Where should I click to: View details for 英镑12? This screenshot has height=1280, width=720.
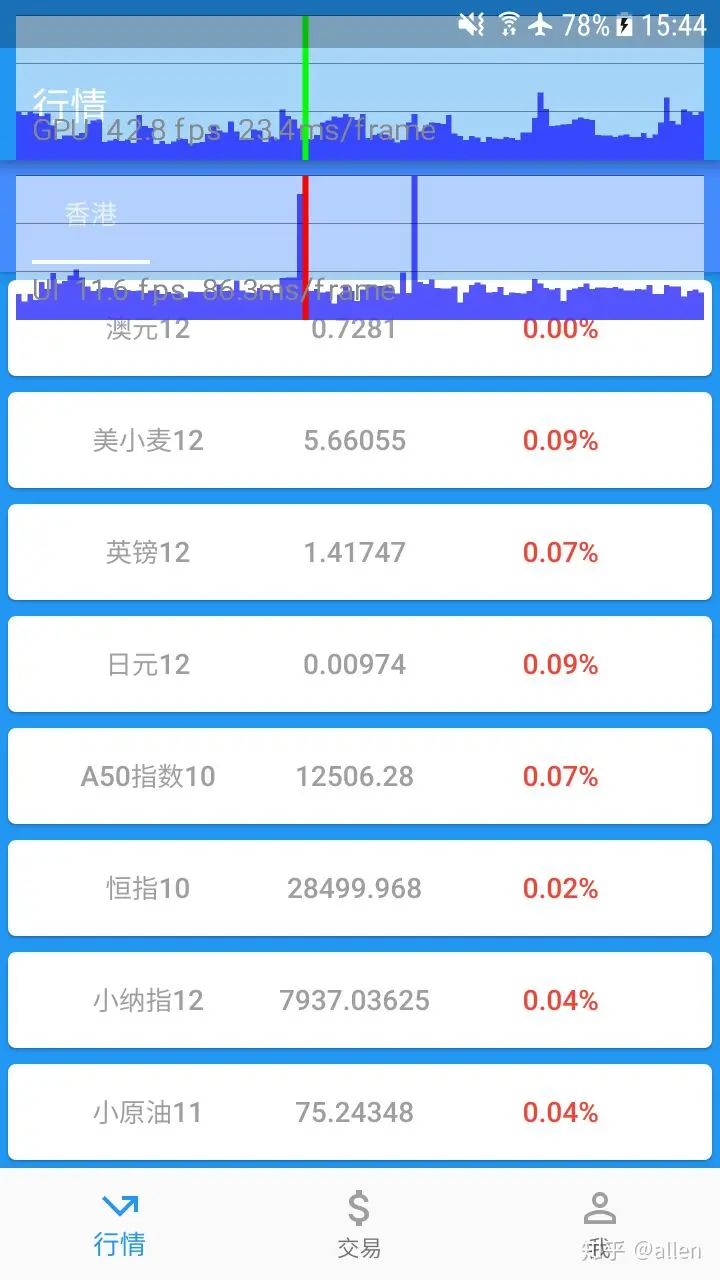[x=360, y=552]
